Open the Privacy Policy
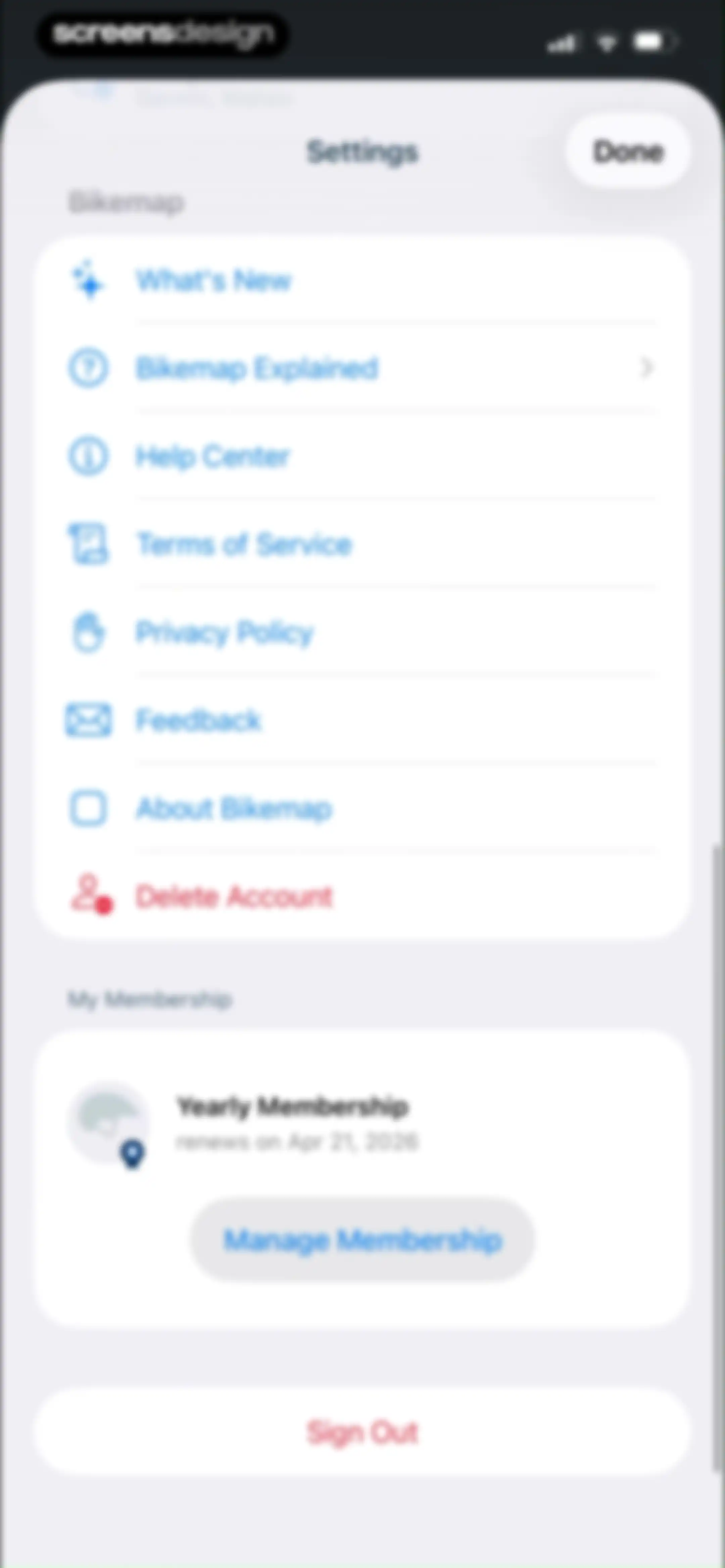 point(363,632)
